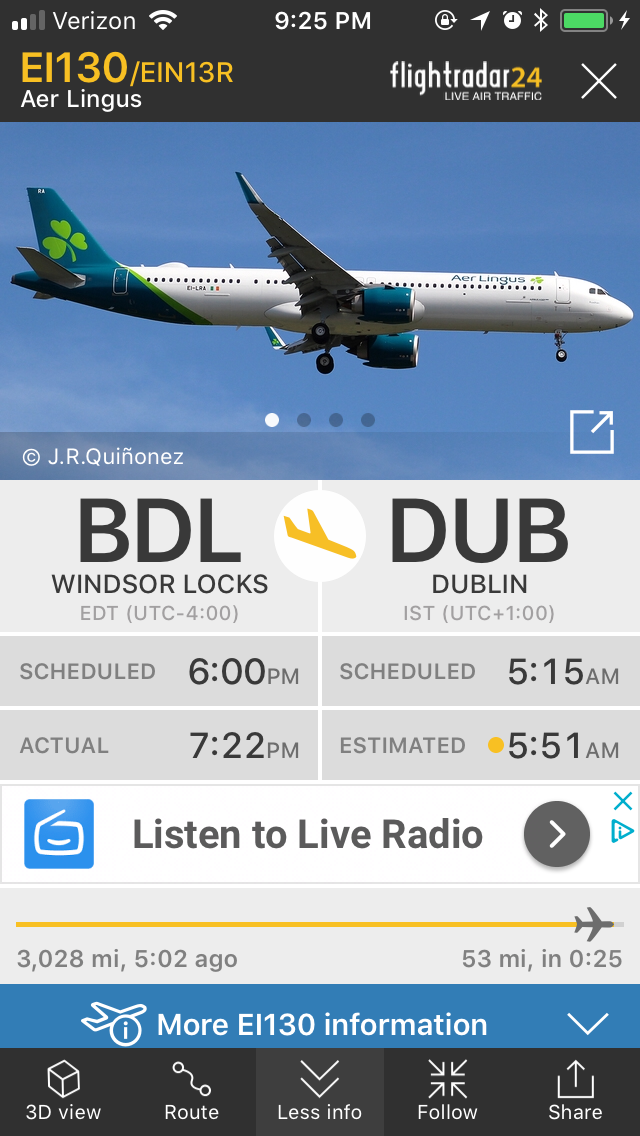This screenshot has width=640, height=1136.
Task: Collapse panel with Less info
Action: coord(319,1091)
